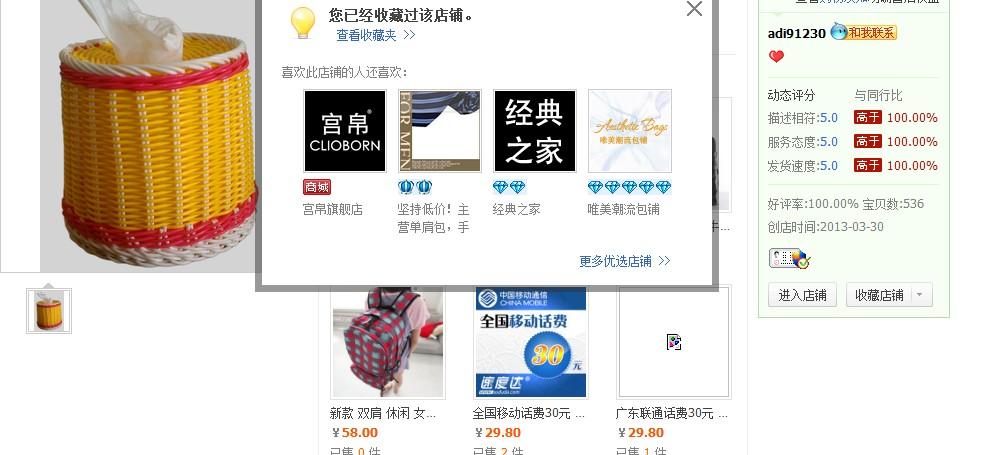
Task: Select the small basket image thumbnail
Action: pos(49,311)
